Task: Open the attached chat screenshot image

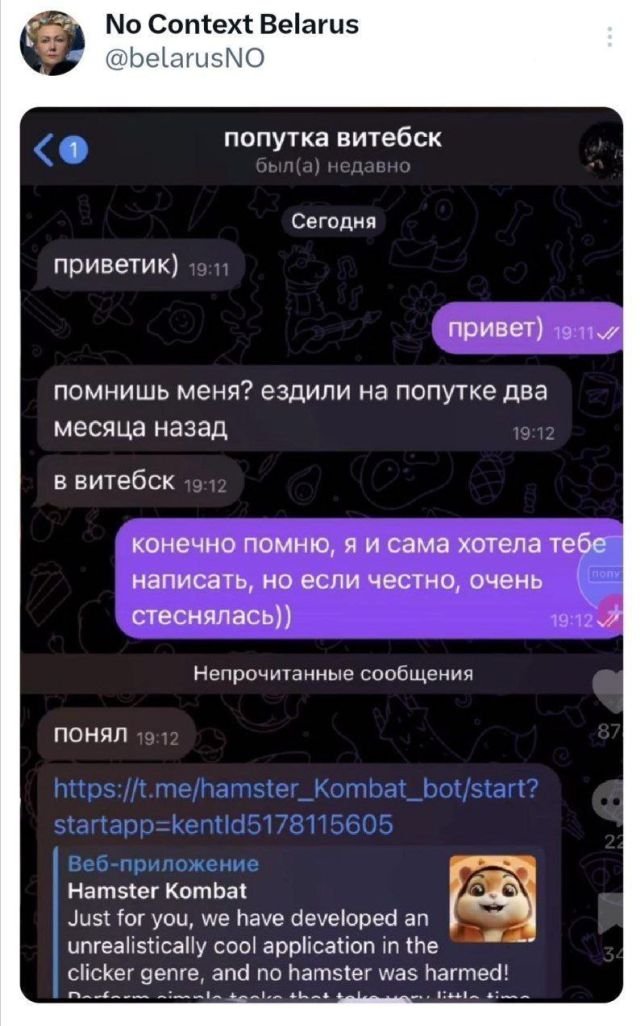Action: 320,550
